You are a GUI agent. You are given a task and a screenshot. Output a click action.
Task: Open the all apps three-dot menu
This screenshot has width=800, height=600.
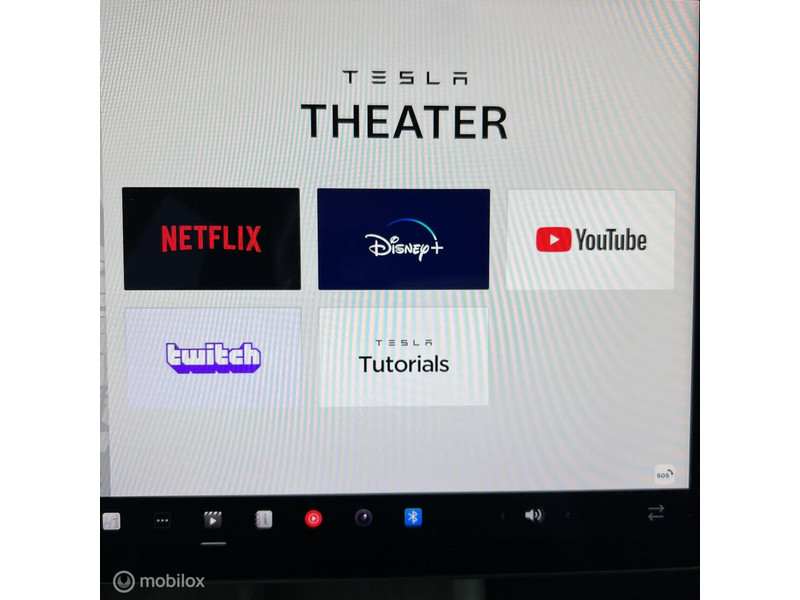[x=162, y=519]
